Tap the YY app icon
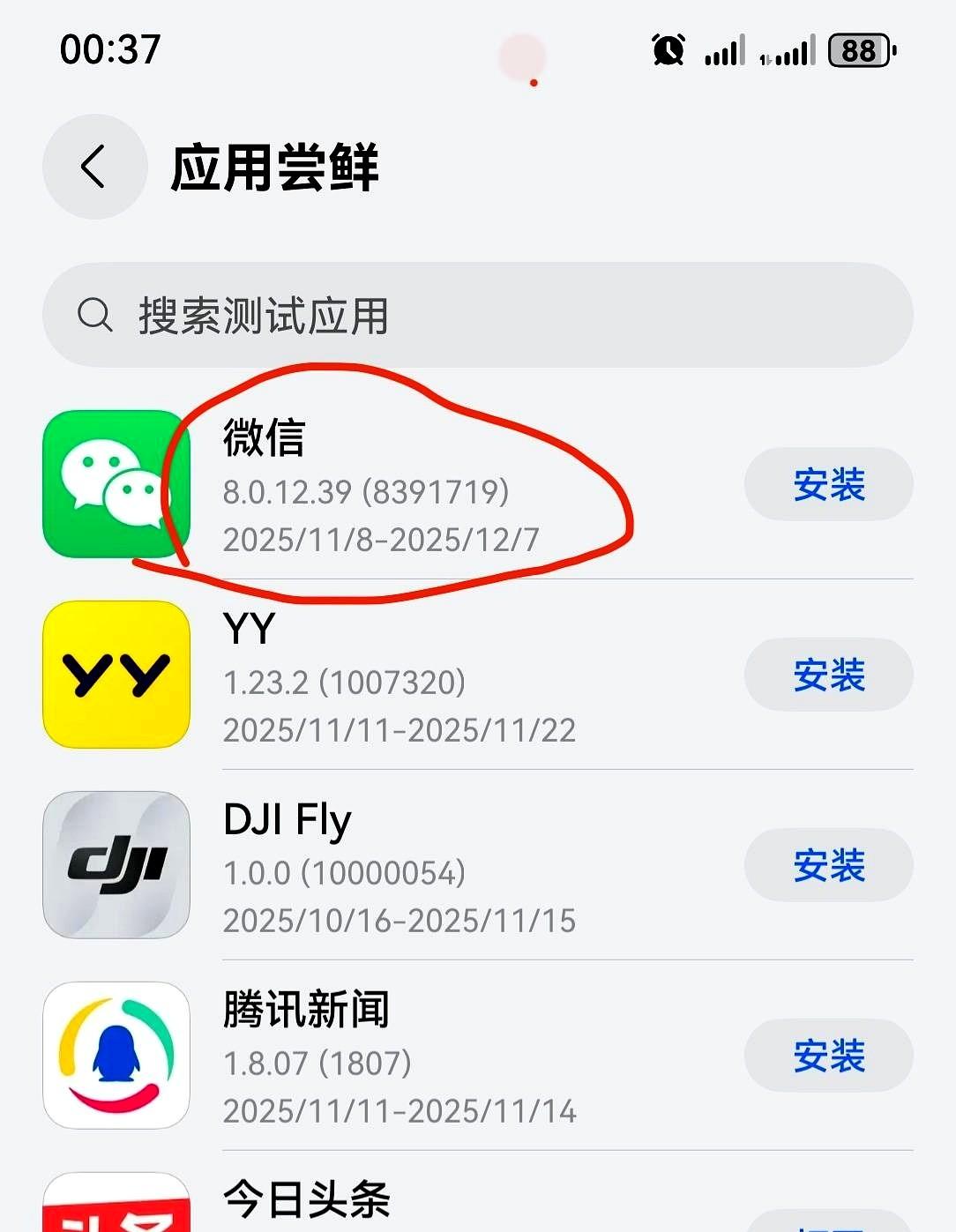Screen dimensions: 956x1232 coord(116,675)
